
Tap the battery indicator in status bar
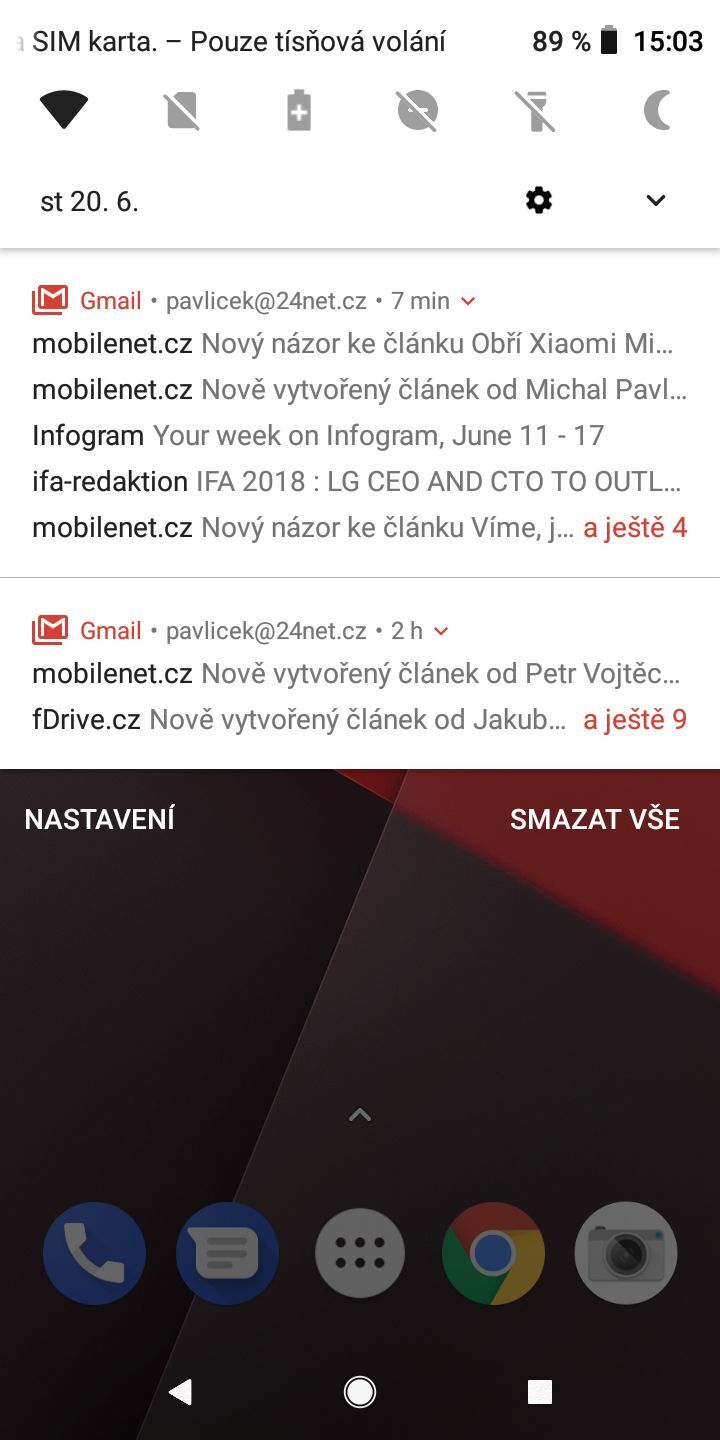point(611,41)
